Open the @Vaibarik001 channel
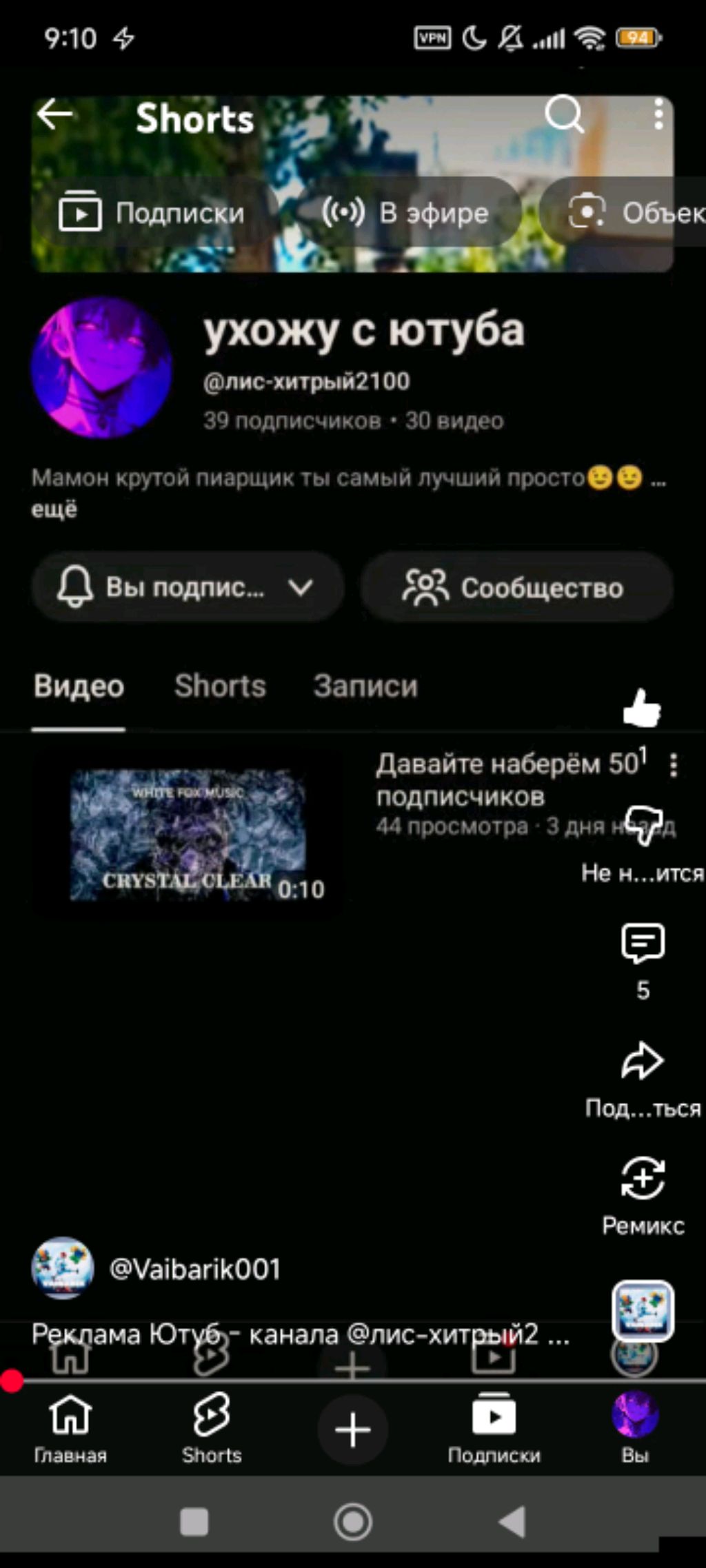Image resolution: width=706 pixels, height=1568 pixels. [194, 1270]
